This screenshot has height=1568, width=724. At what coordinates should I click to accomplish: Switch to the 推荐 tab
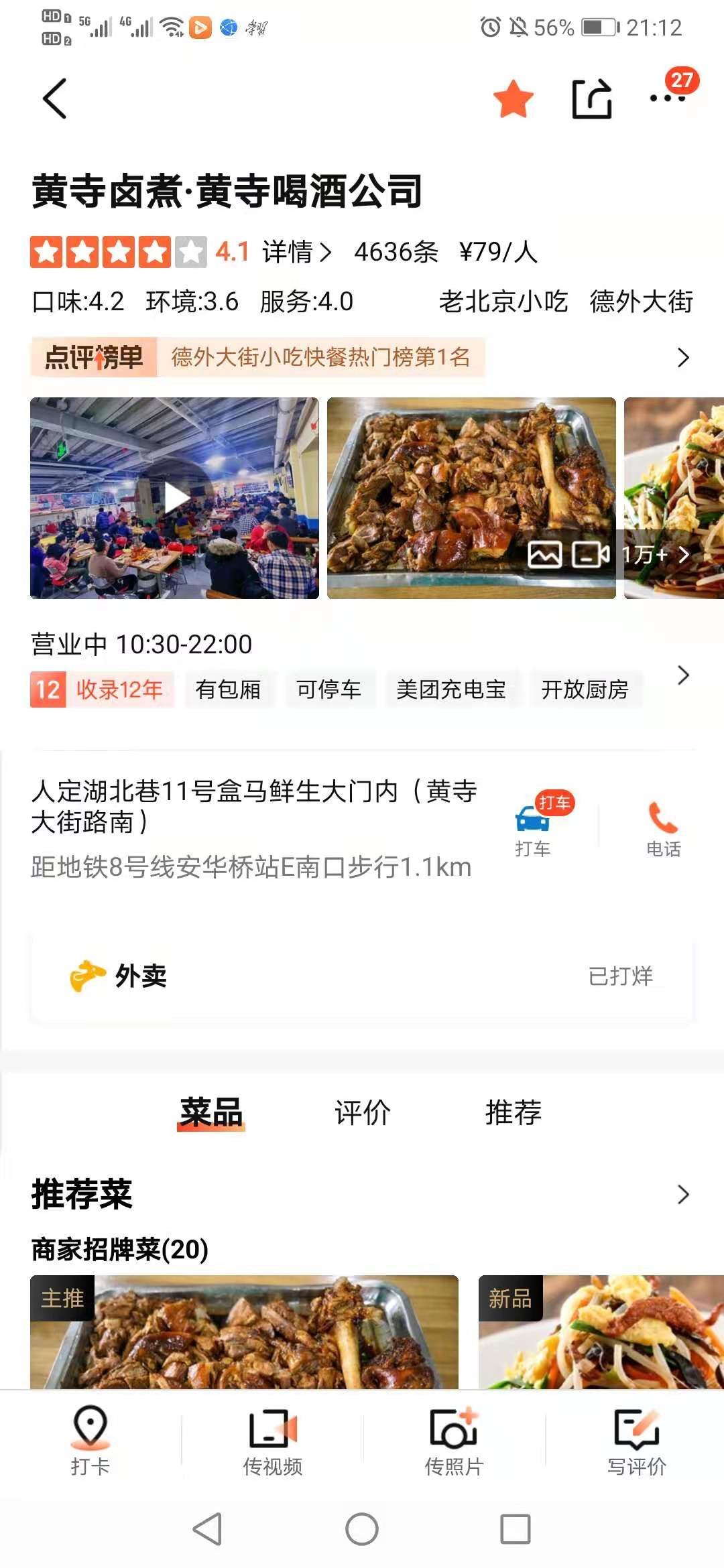514,1112
